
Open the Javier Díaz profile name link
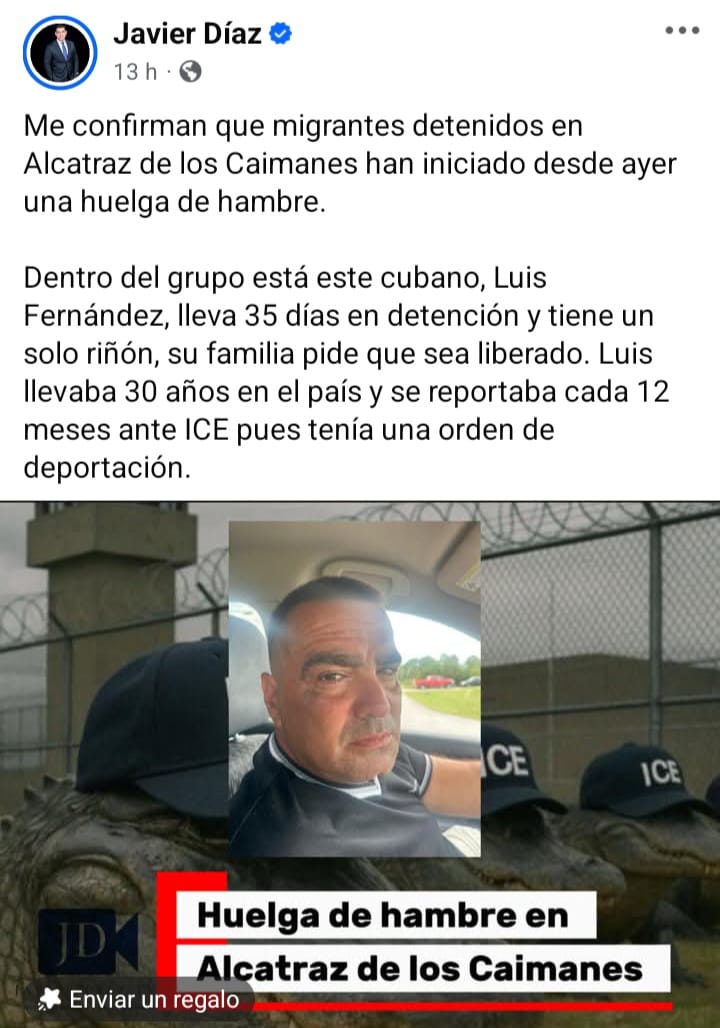[x=187, y=33]
